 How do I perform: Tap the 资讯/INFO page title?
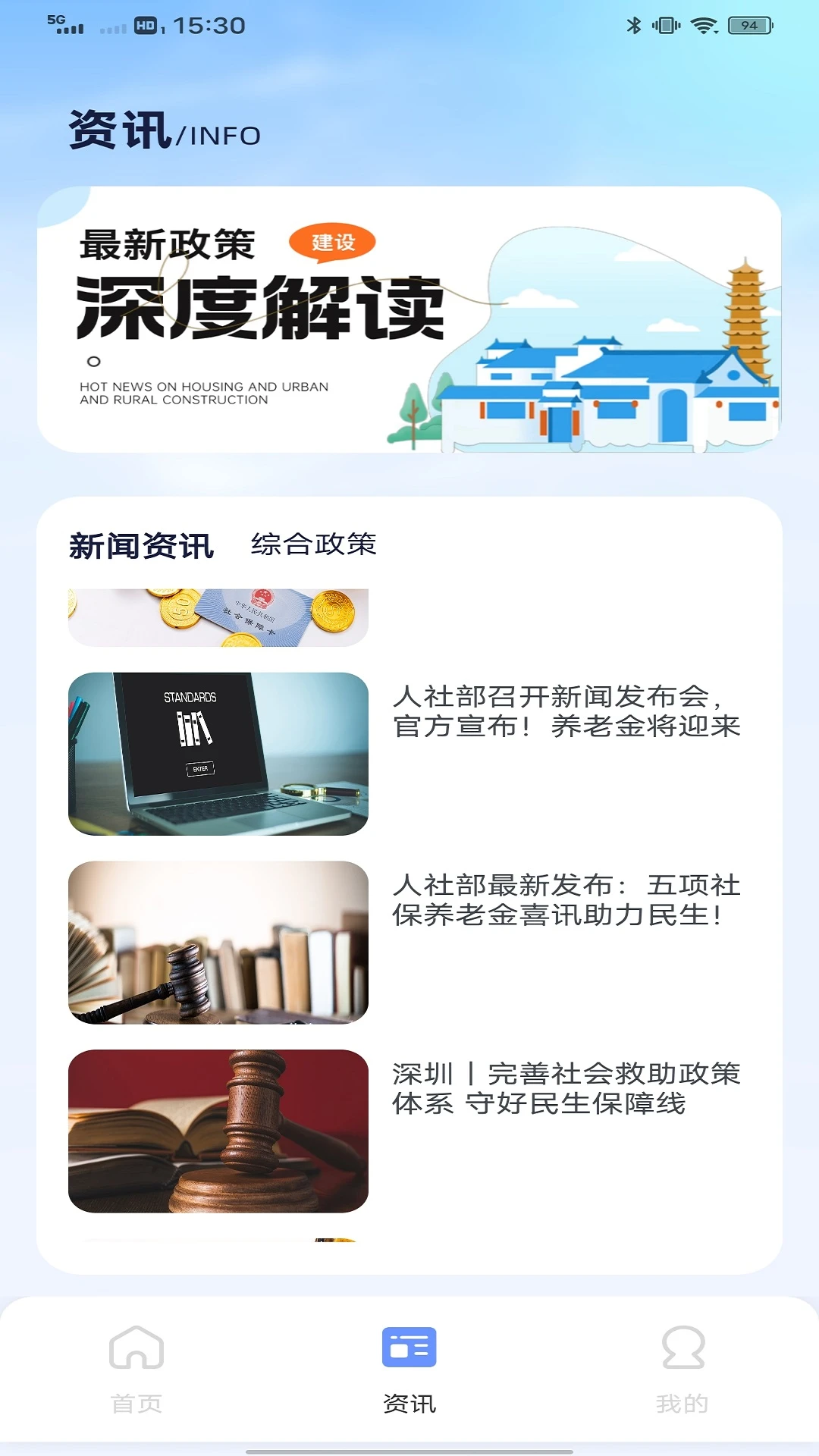click(163, 131)
